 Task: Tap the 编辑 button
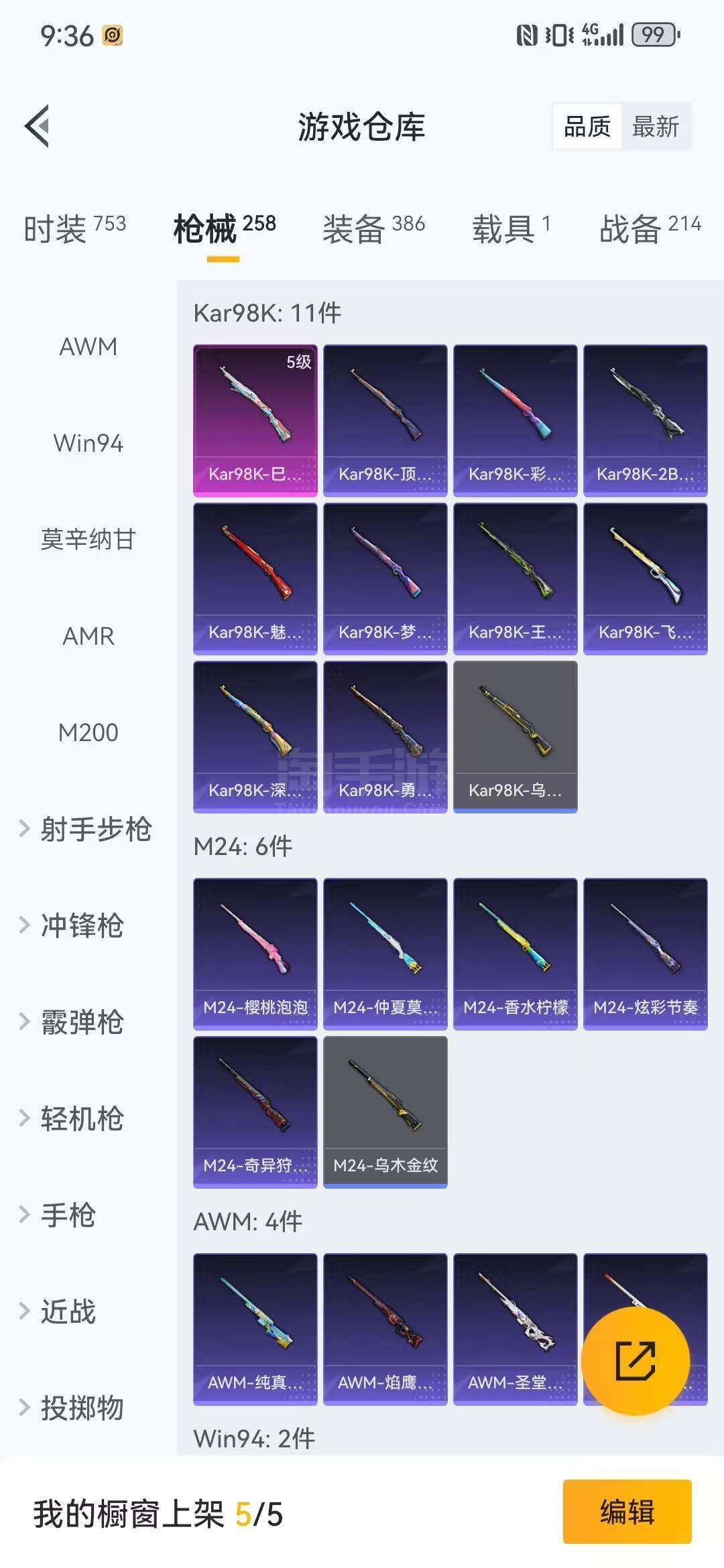[x=627, y=1512]
